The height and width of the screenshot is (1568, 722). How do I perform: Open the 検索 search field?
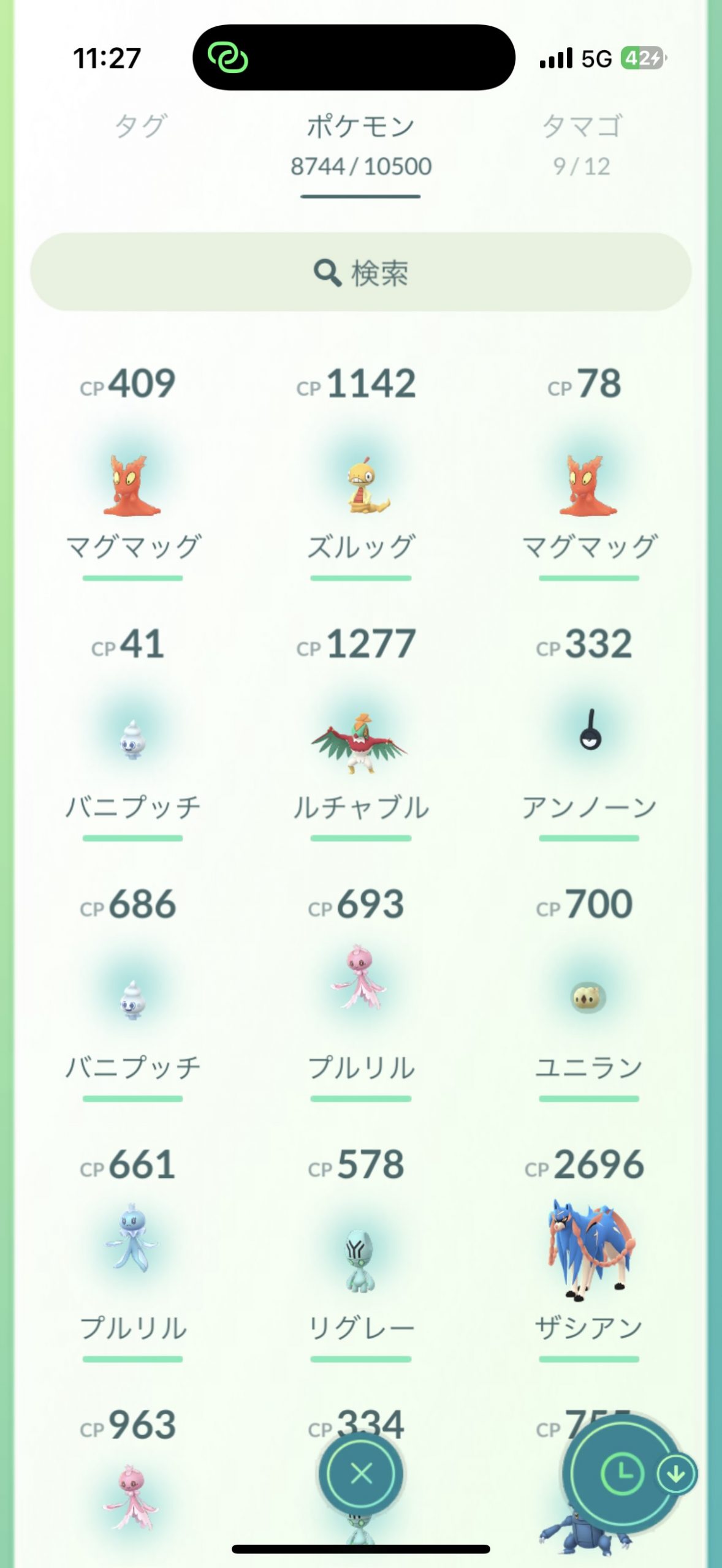click(360, 272)
